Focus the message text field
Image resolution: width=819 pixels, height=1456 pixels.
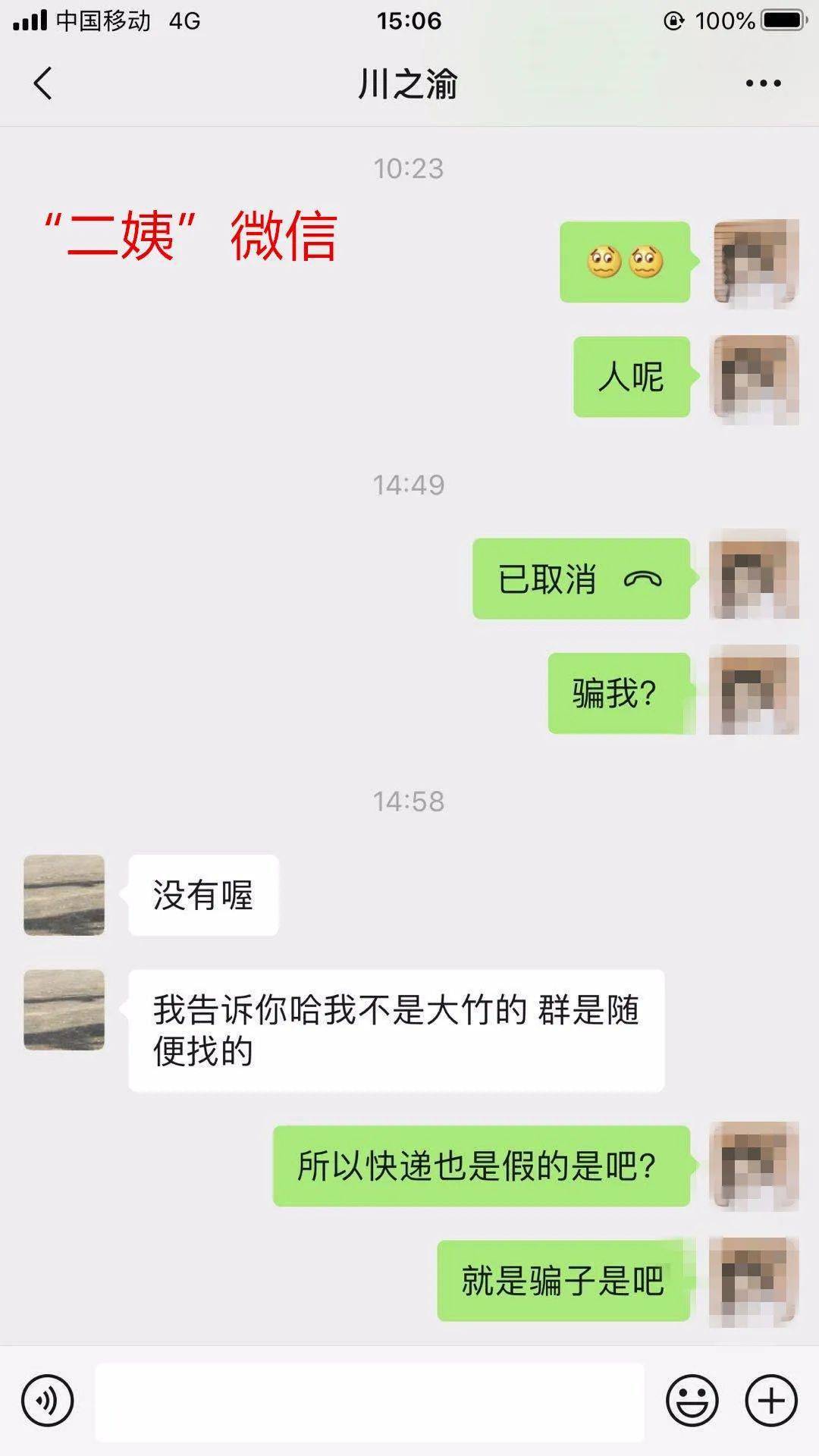(x=369, y=1401)
